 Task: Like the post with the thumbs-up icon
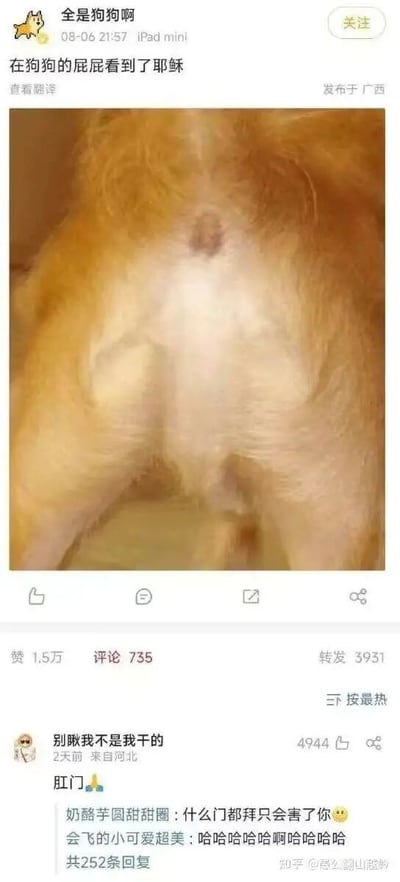(x=37, y=596)
